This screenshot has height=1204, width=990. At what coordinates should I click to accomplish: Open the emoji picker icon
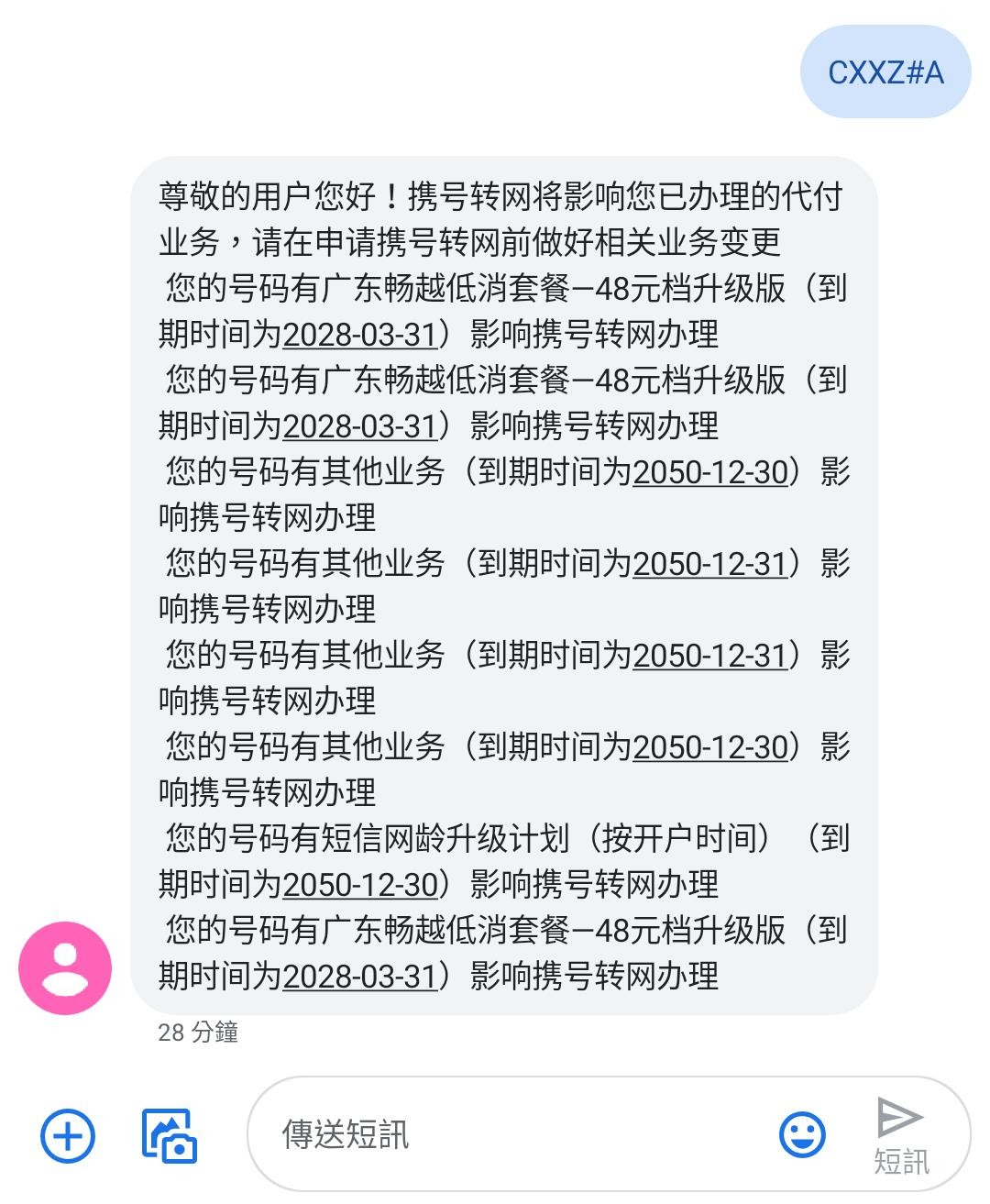(x=802, y=1135)
